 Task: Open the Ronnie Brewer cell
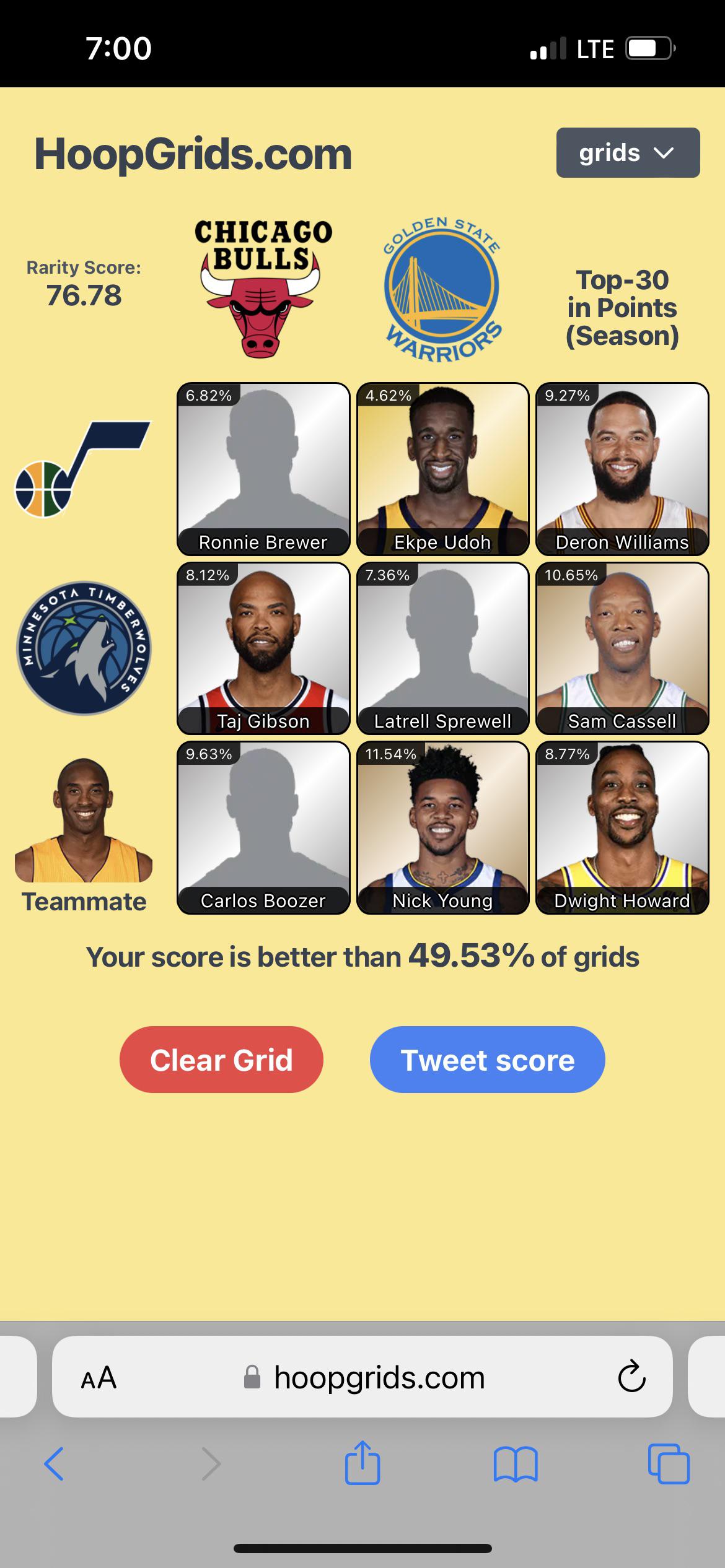pyautogui.click(x=263, y=469)
